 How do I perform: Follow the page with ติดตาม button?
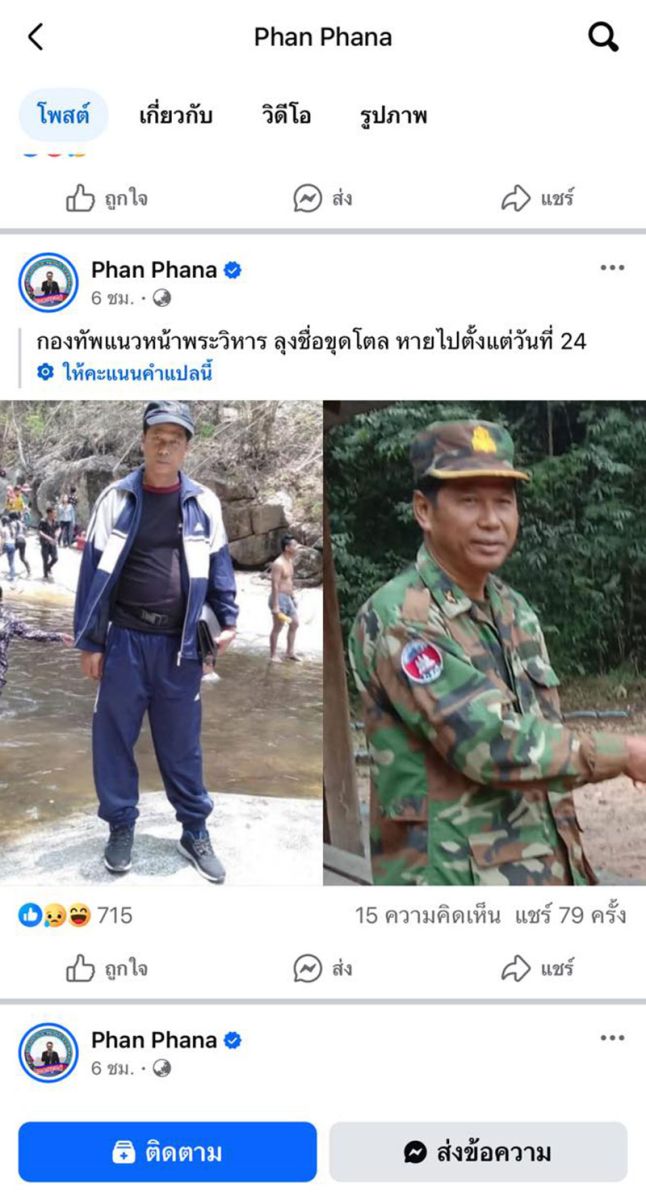point(167,1152)
